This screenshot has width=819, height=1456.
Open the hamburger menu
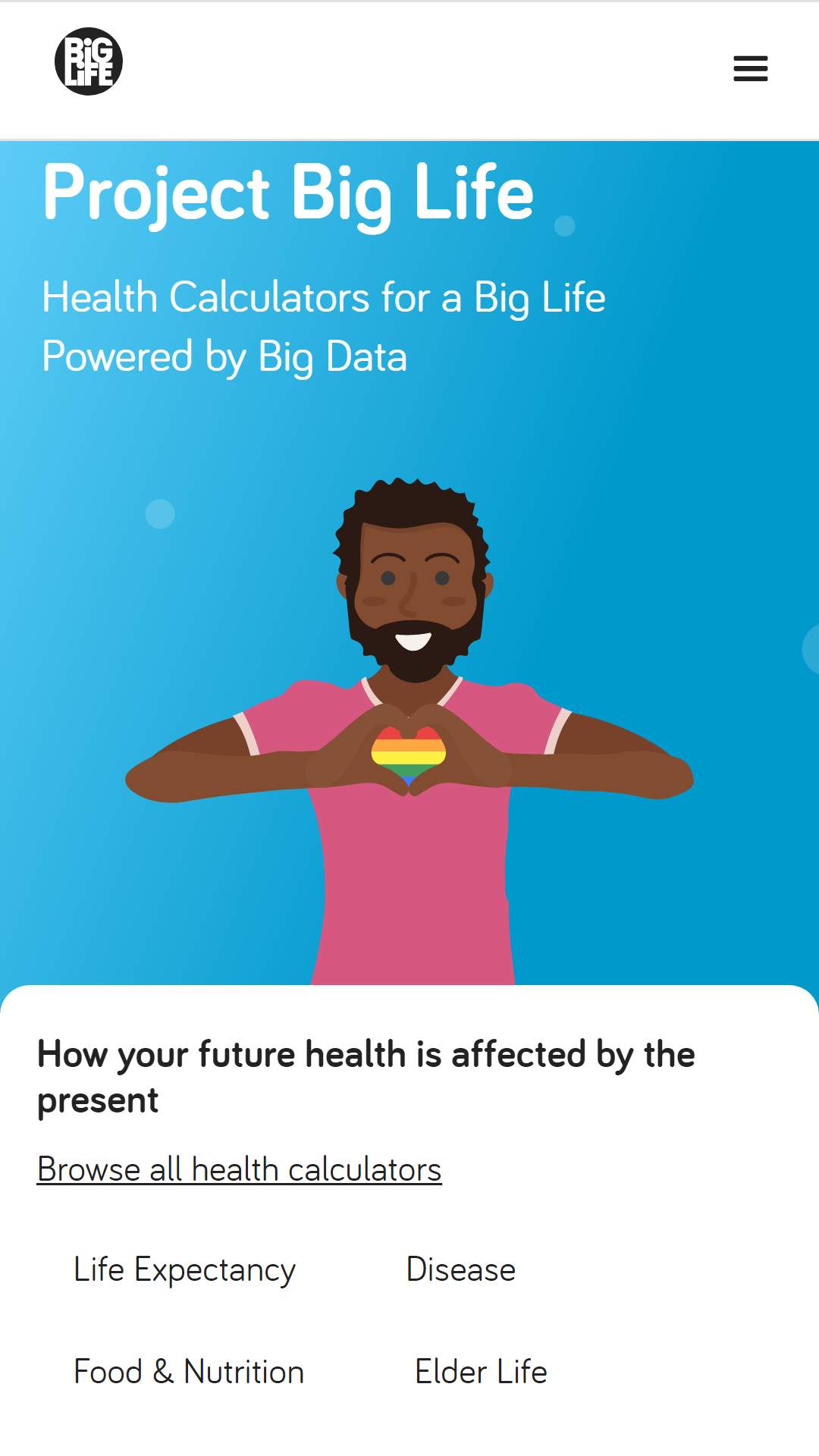750,68
